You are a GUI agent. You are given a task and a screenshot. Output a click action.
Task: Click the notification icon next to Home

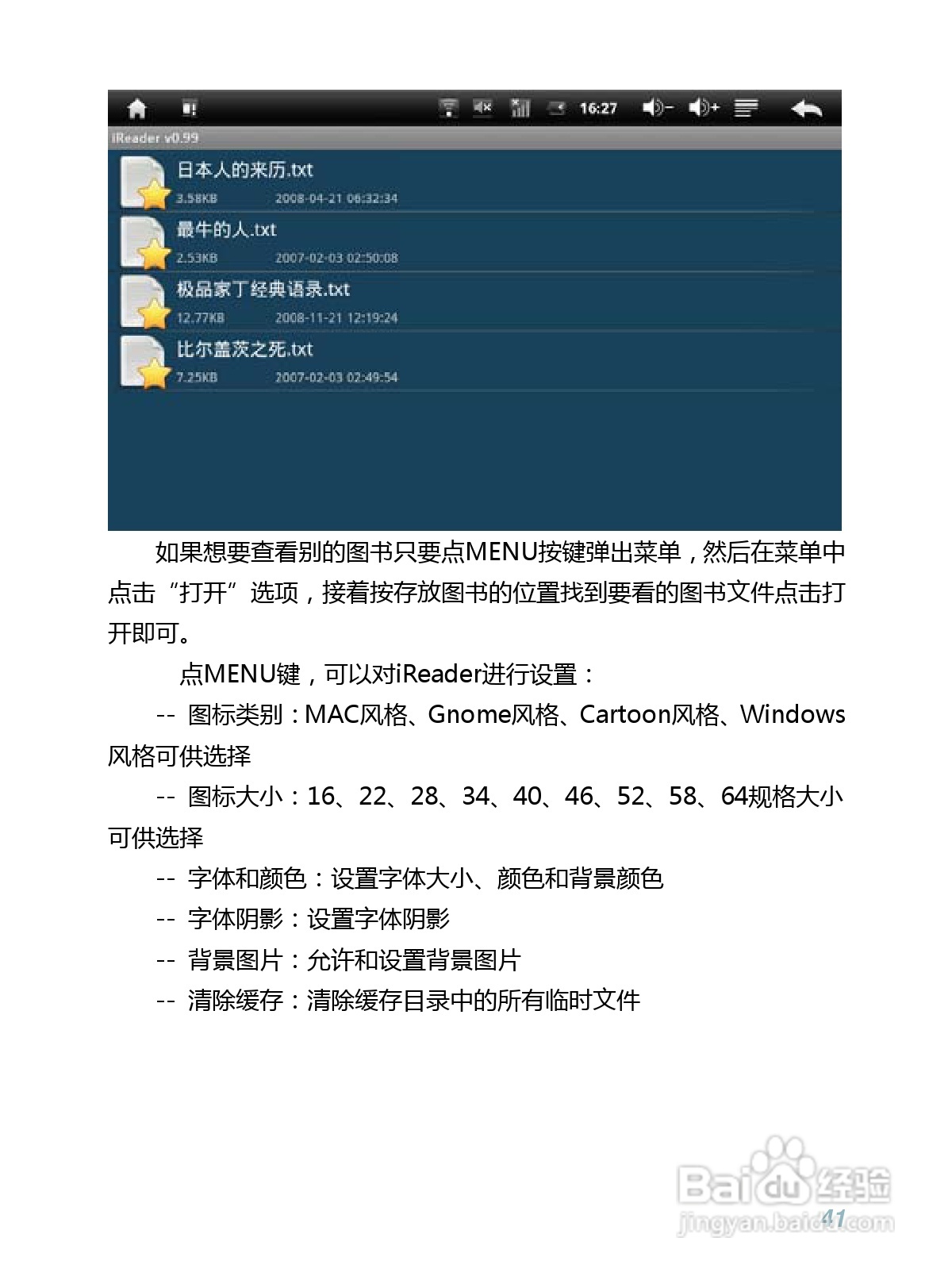point(188,107)
